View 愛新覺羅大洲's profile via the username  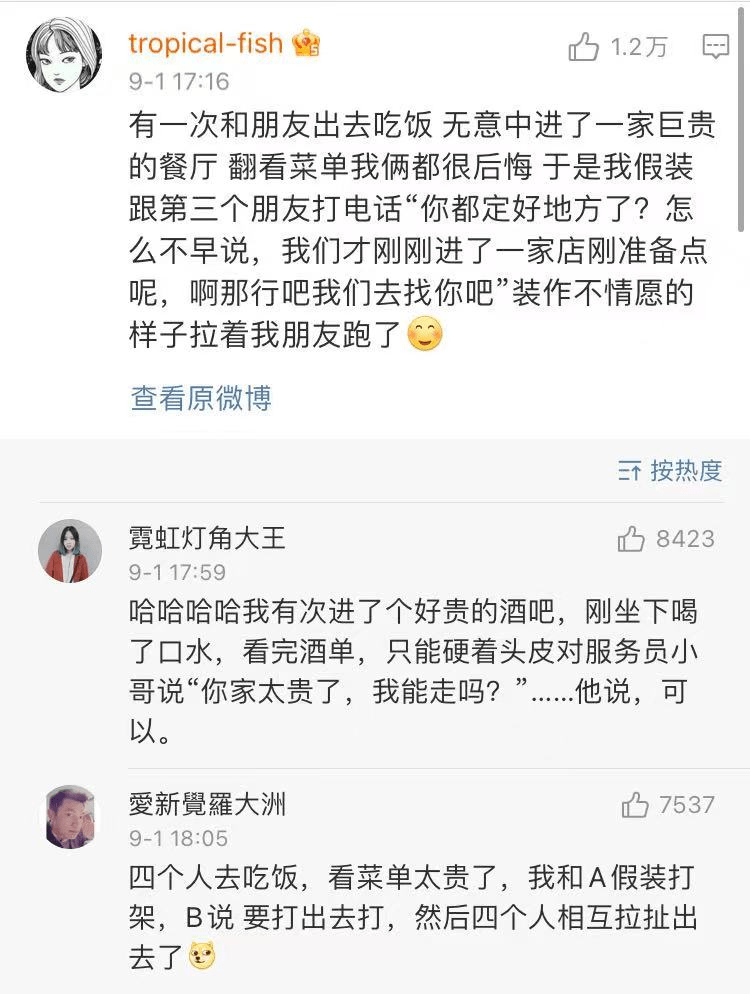(207, 803)
